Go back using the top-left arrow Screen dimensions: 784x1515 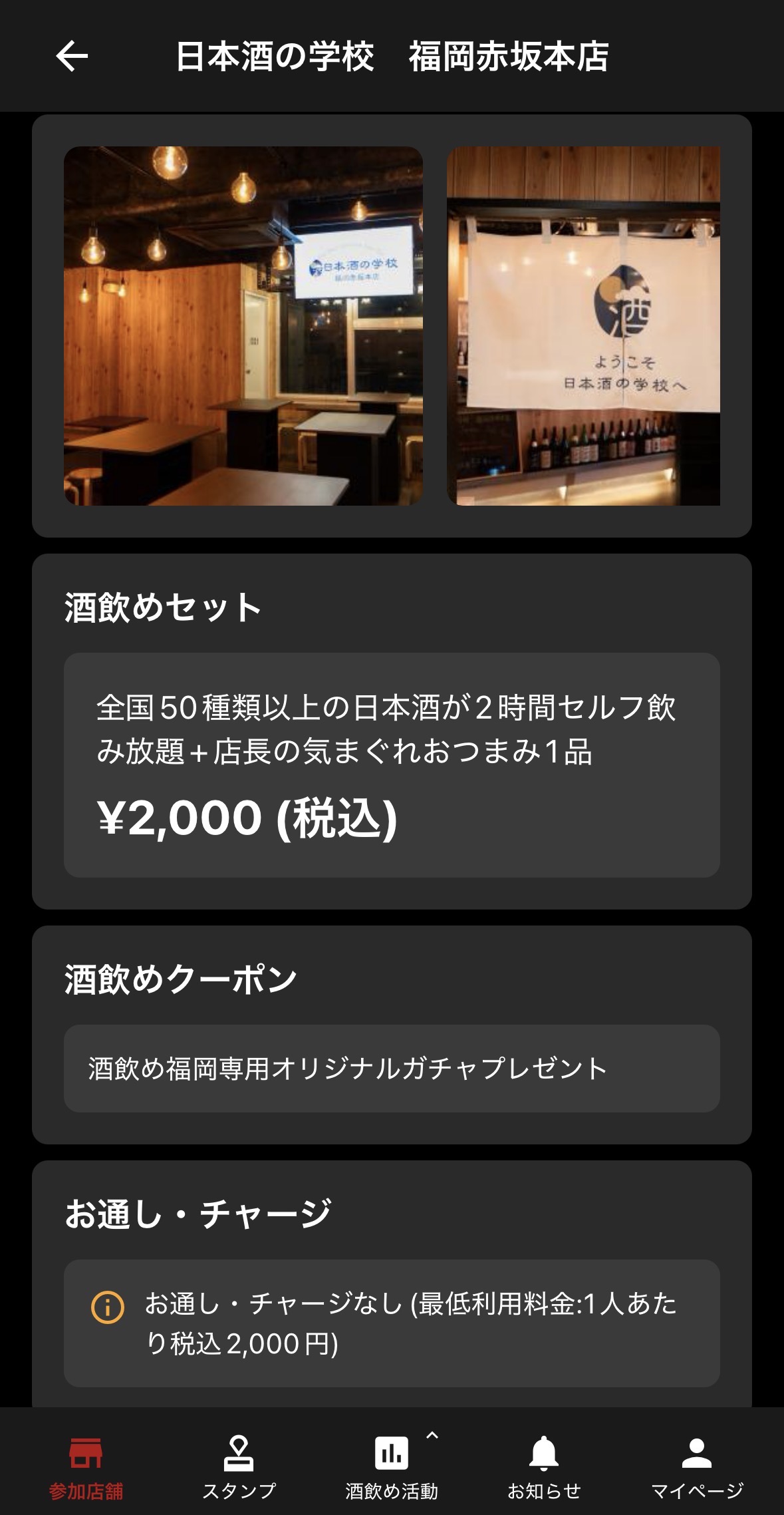[x=72, y=56]
